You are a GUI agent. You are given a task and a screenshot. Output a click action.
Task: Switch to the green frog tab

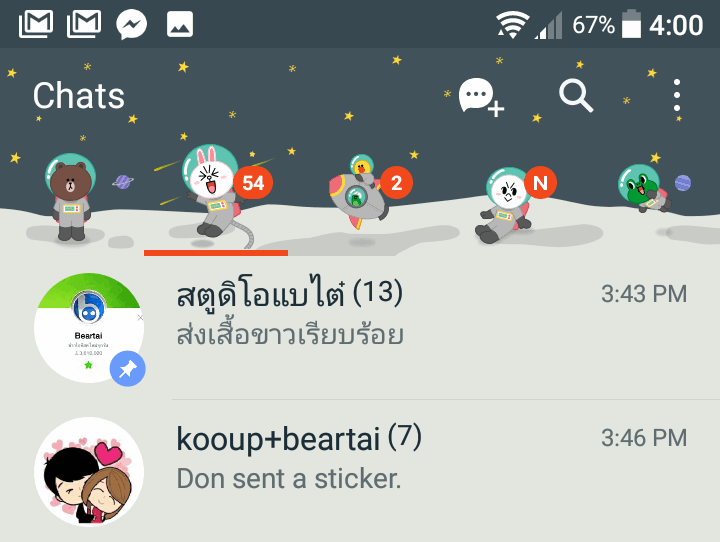646,190
